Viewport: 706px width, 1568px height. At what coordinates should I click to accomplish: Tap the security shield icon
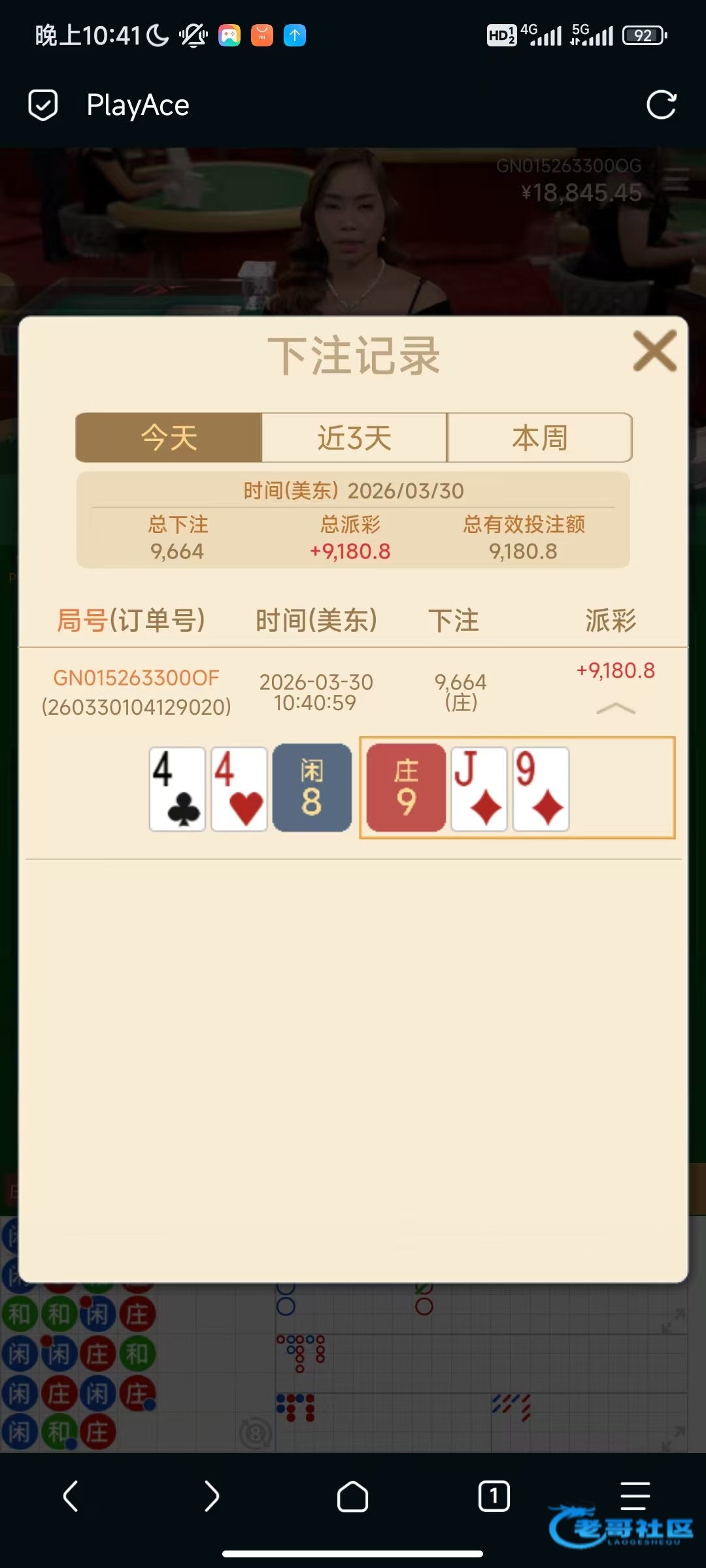pyautogui.click(x=43, y=105)
